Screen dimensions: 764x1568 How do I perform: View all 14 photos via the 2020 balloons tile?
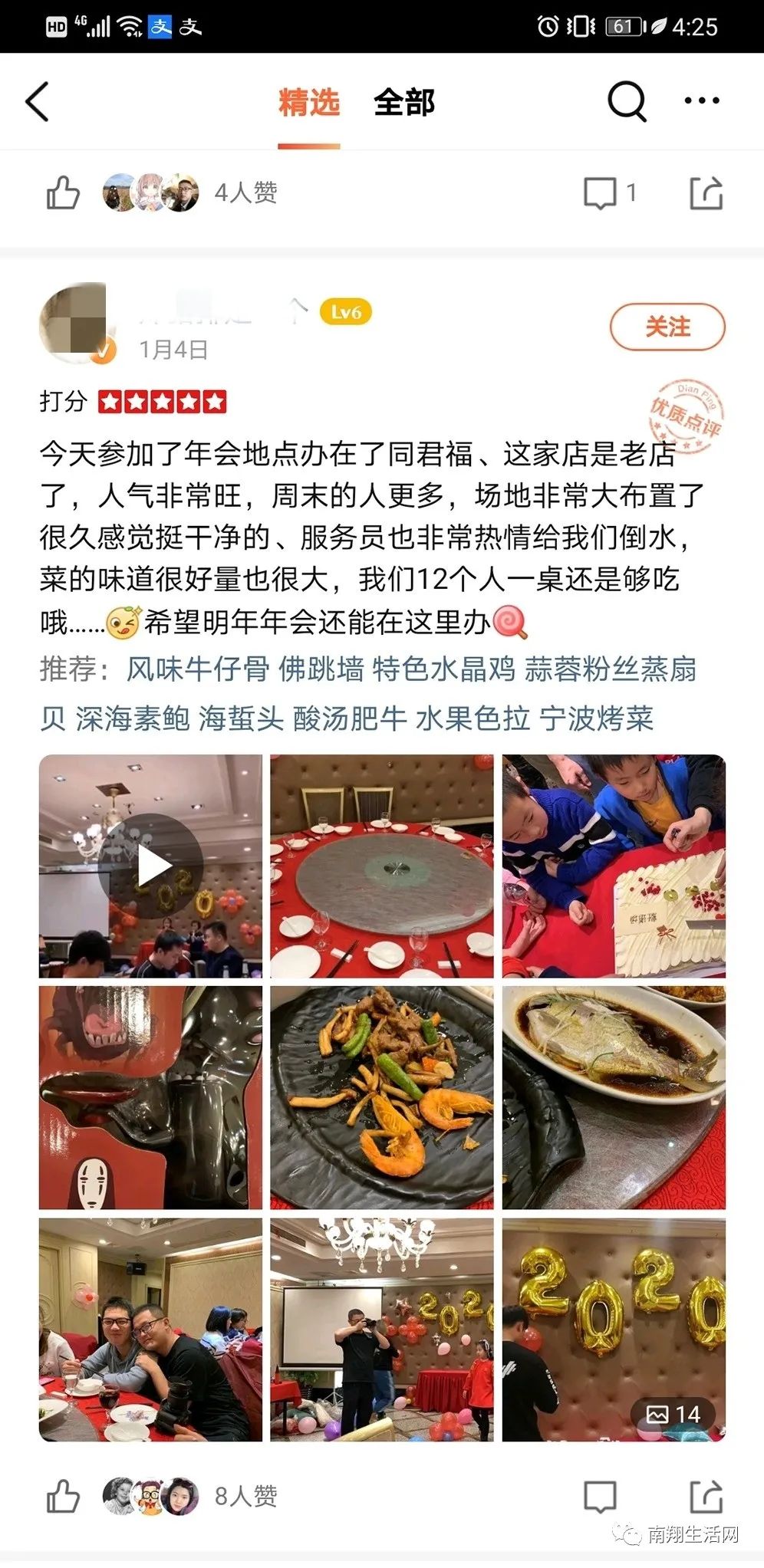point(614,1329)
